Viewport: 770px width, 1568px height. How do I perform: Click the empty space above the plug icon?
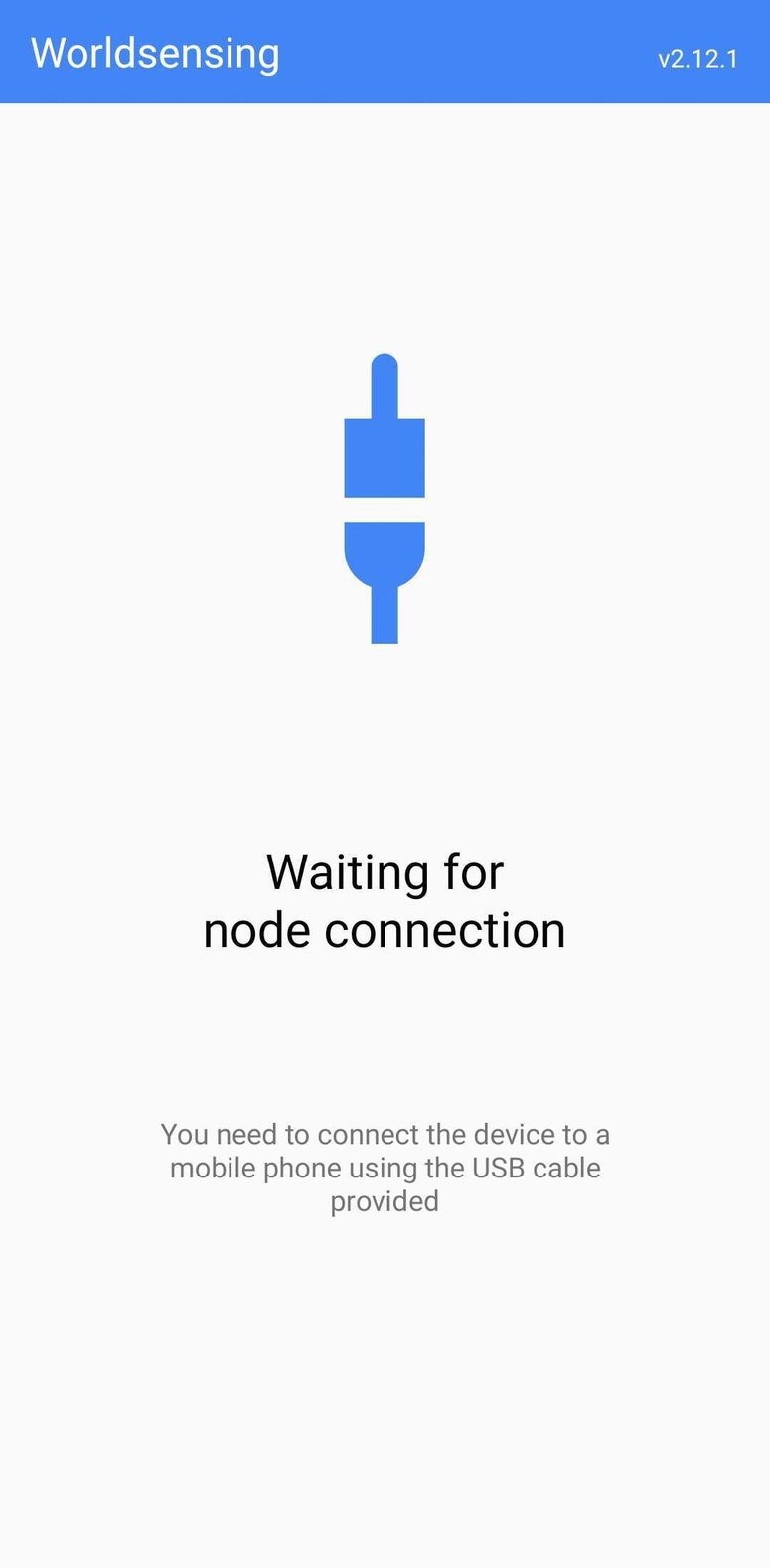point(385,229)
